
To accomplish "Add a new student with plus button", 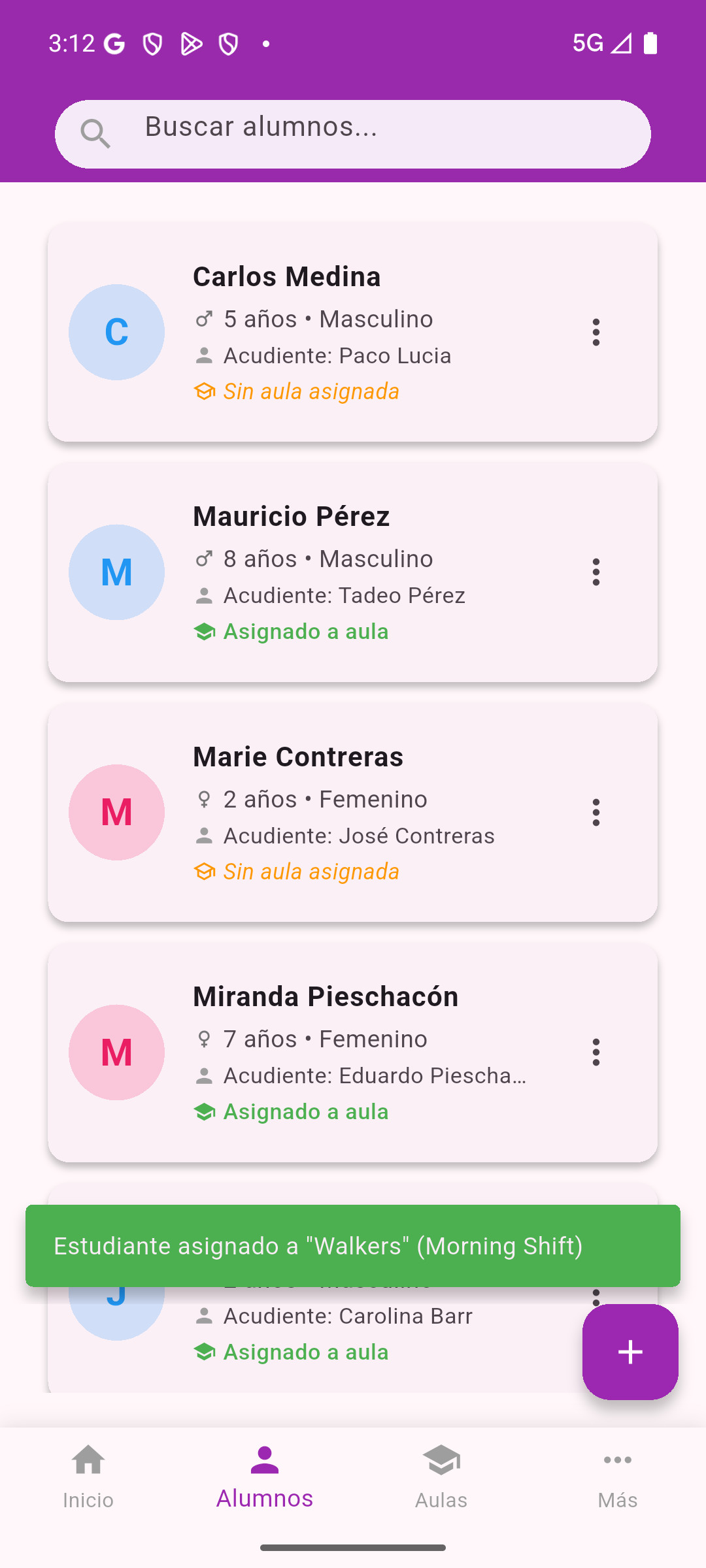I will (630, 1352).
